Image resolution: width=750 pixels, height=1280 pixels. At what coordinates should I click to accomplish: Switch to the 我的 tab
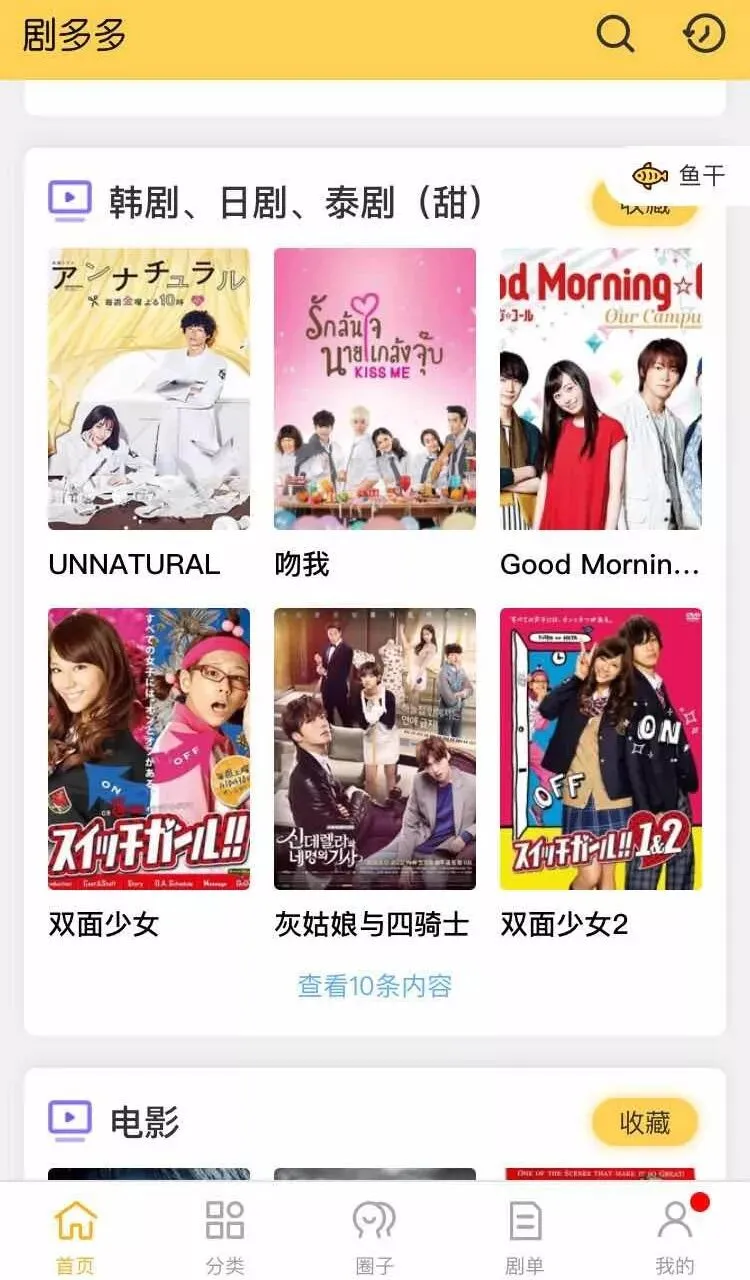tap(675, 1238)
